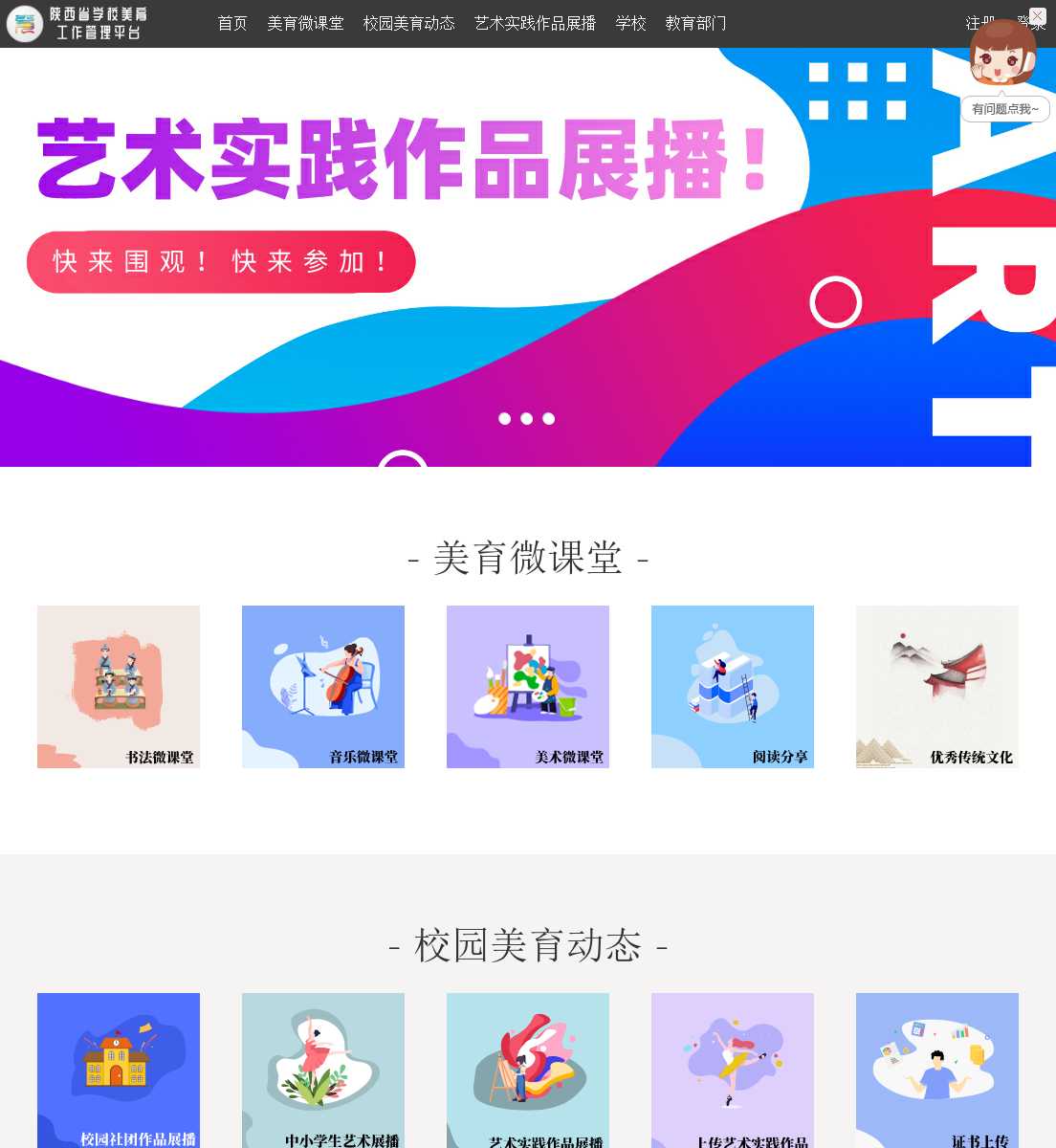This screenshot has height=1148, width=1056.
Task: Select the middle banner carousel dot
Action: pos(527,418)
